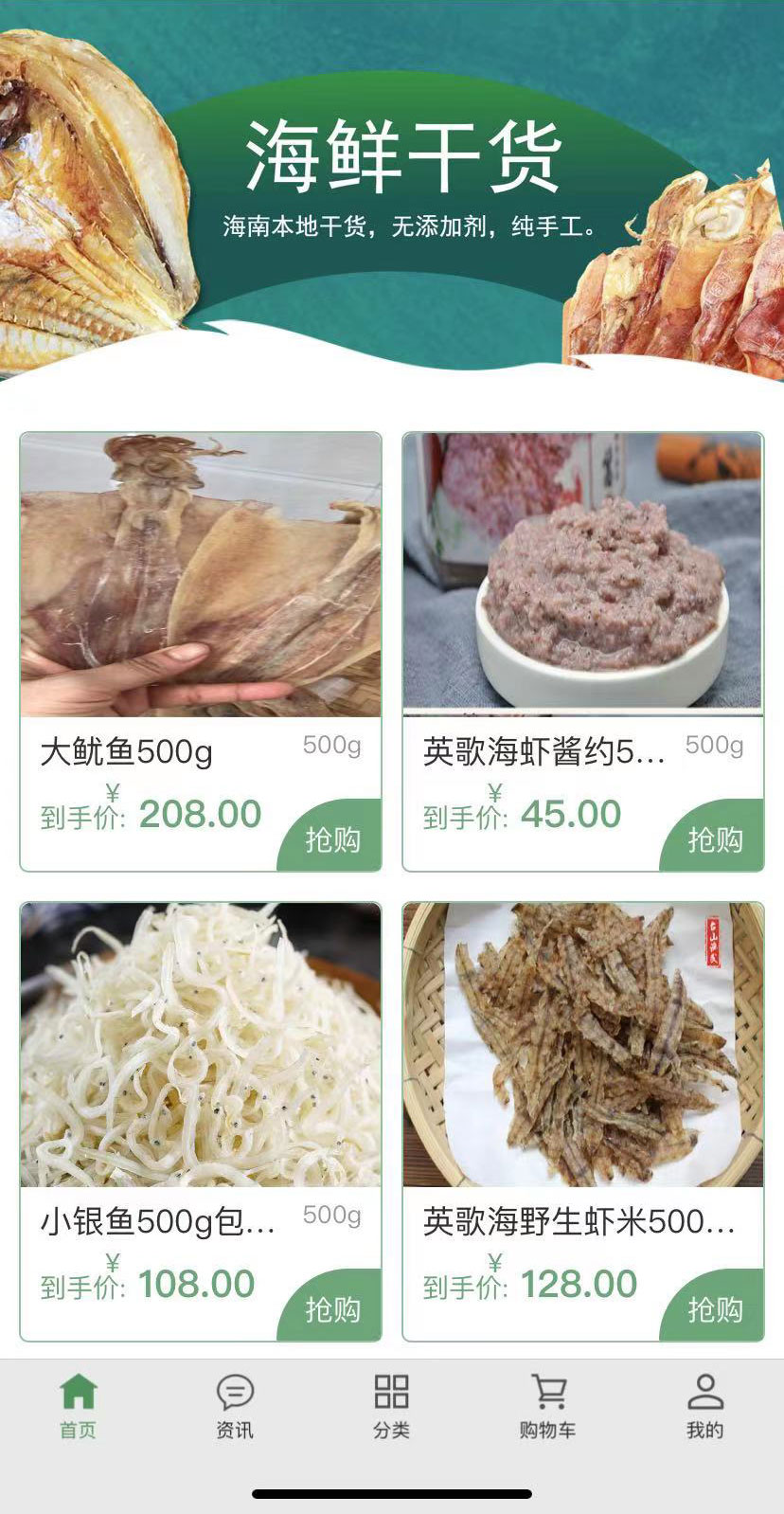Tap 抢购 for 大鱿鱼500g
This screenshot has height=1514, width=784.
pyautogui.click(x=333, y=838)
